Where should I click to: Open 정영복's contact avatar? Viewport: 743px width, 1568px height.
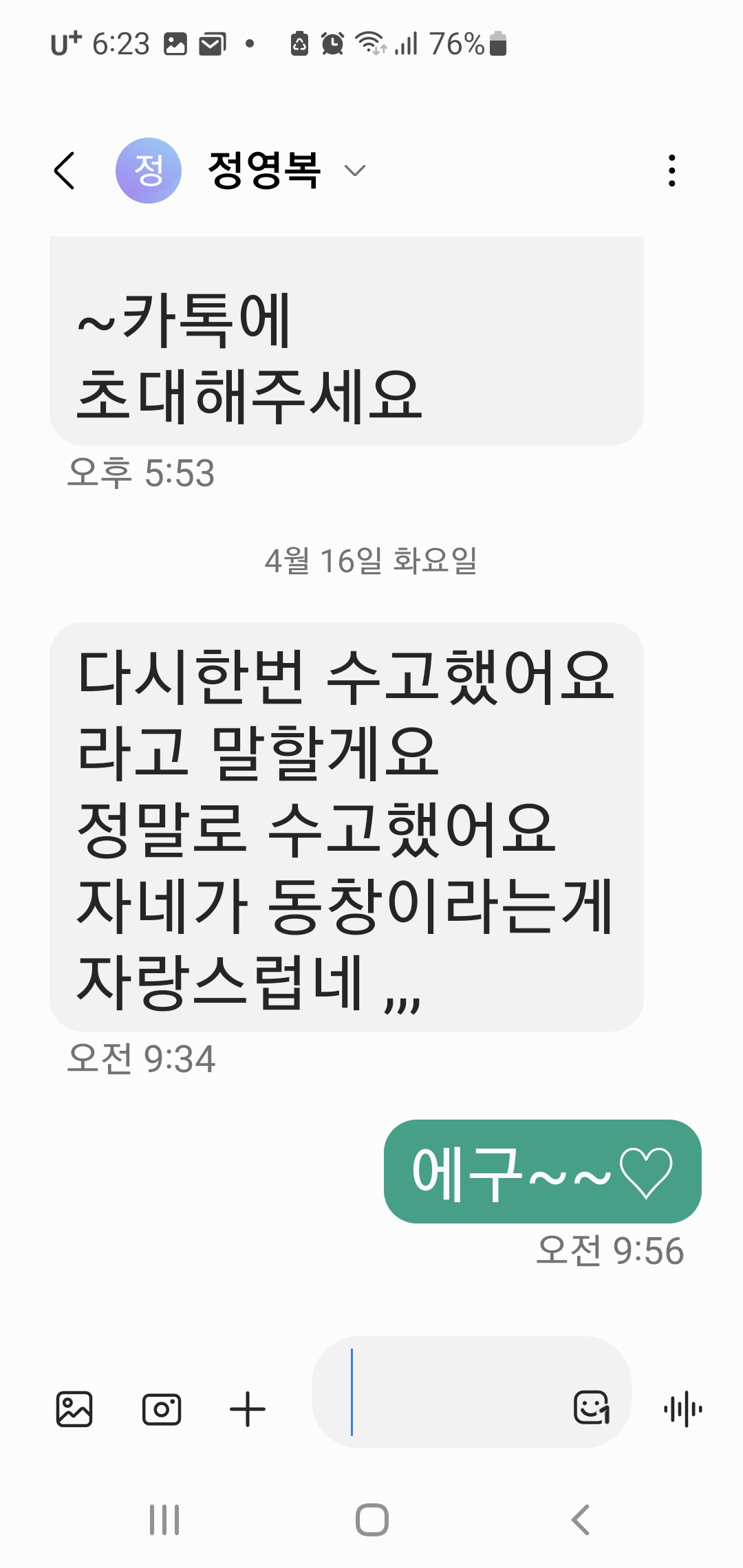click(149, 171)
